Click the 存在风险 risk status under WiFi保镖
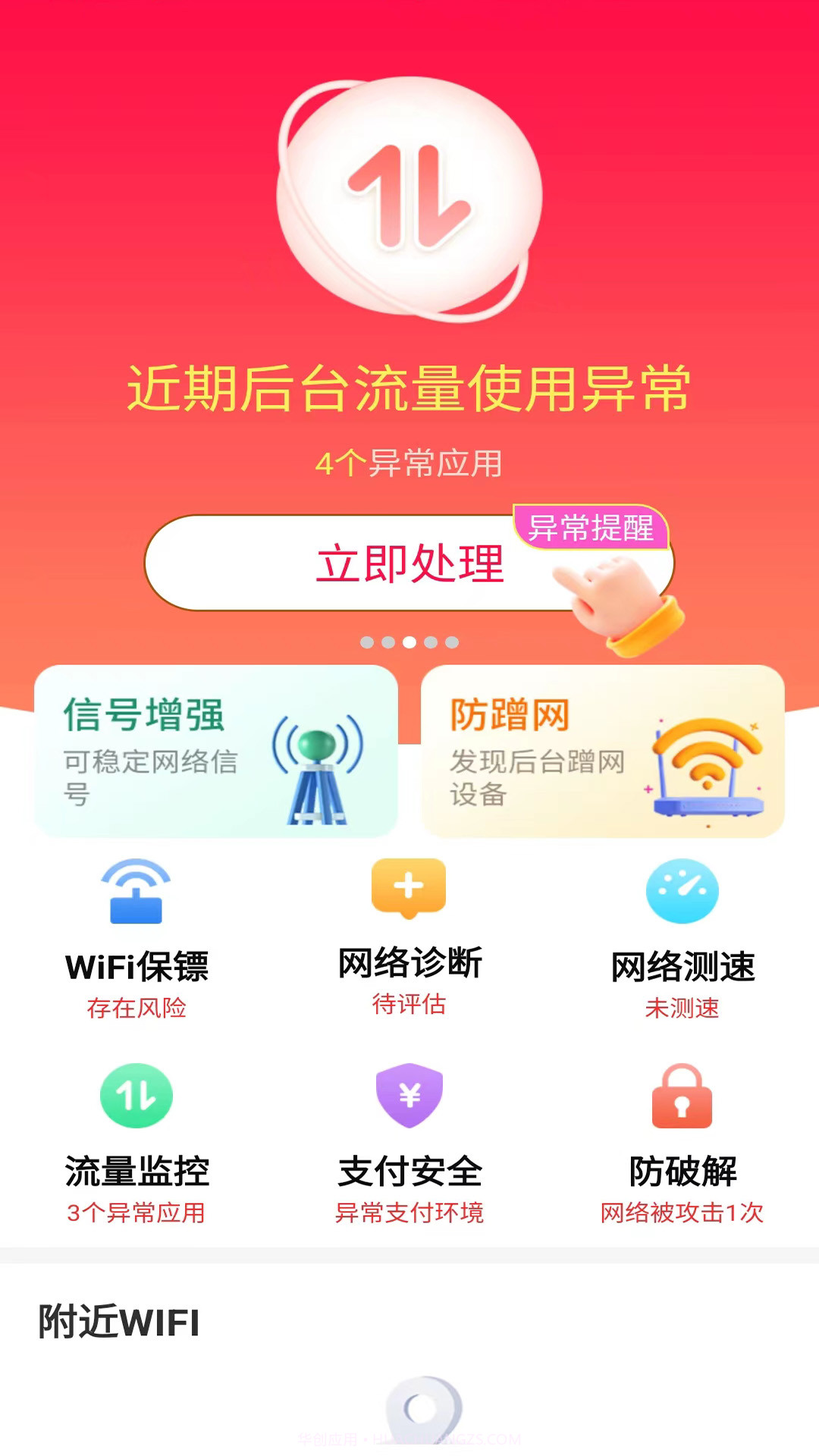 pos(137,1007)
